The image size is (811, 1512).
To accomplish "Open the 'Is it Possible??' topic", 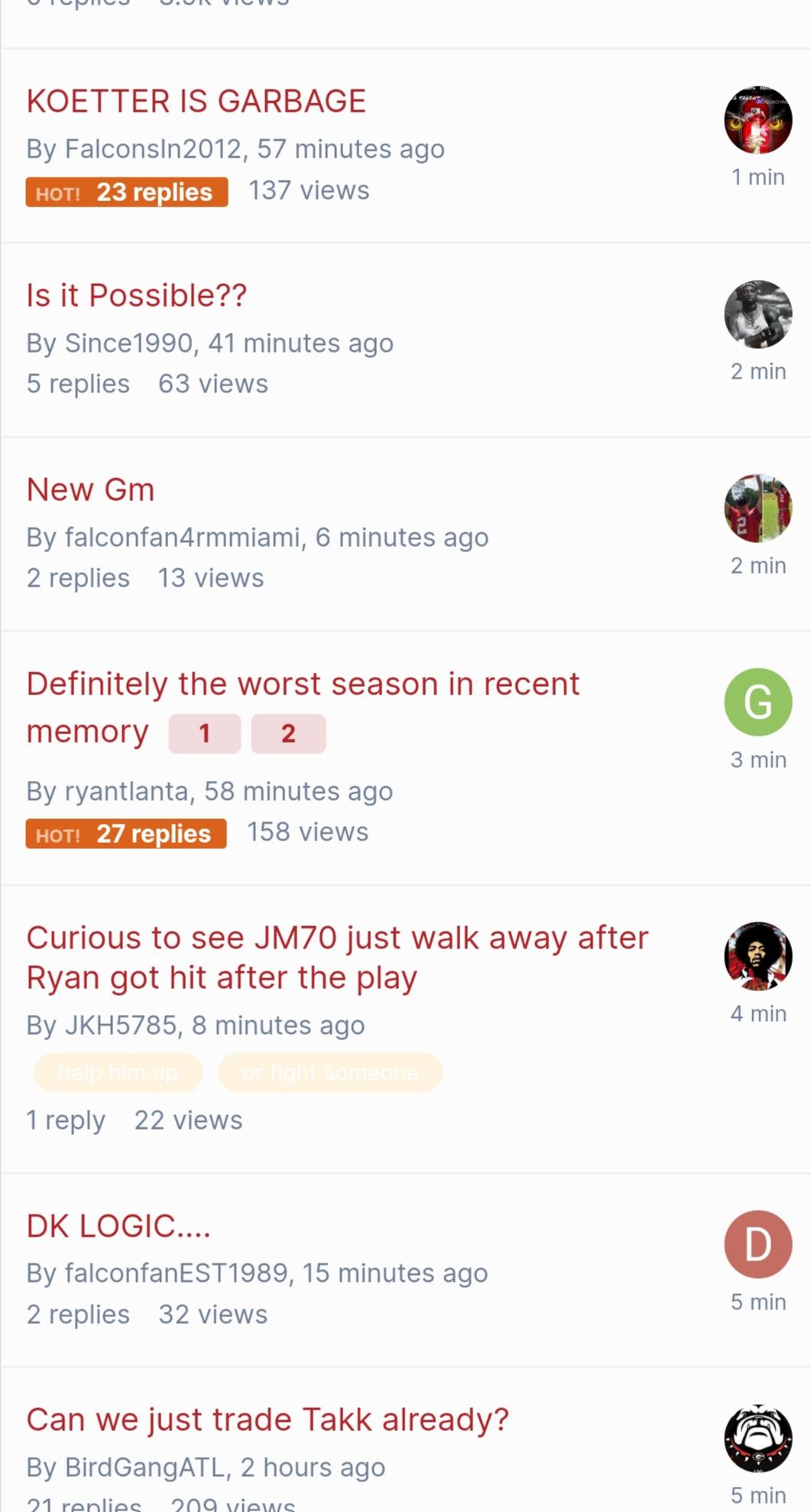I will tap(137, 295).
